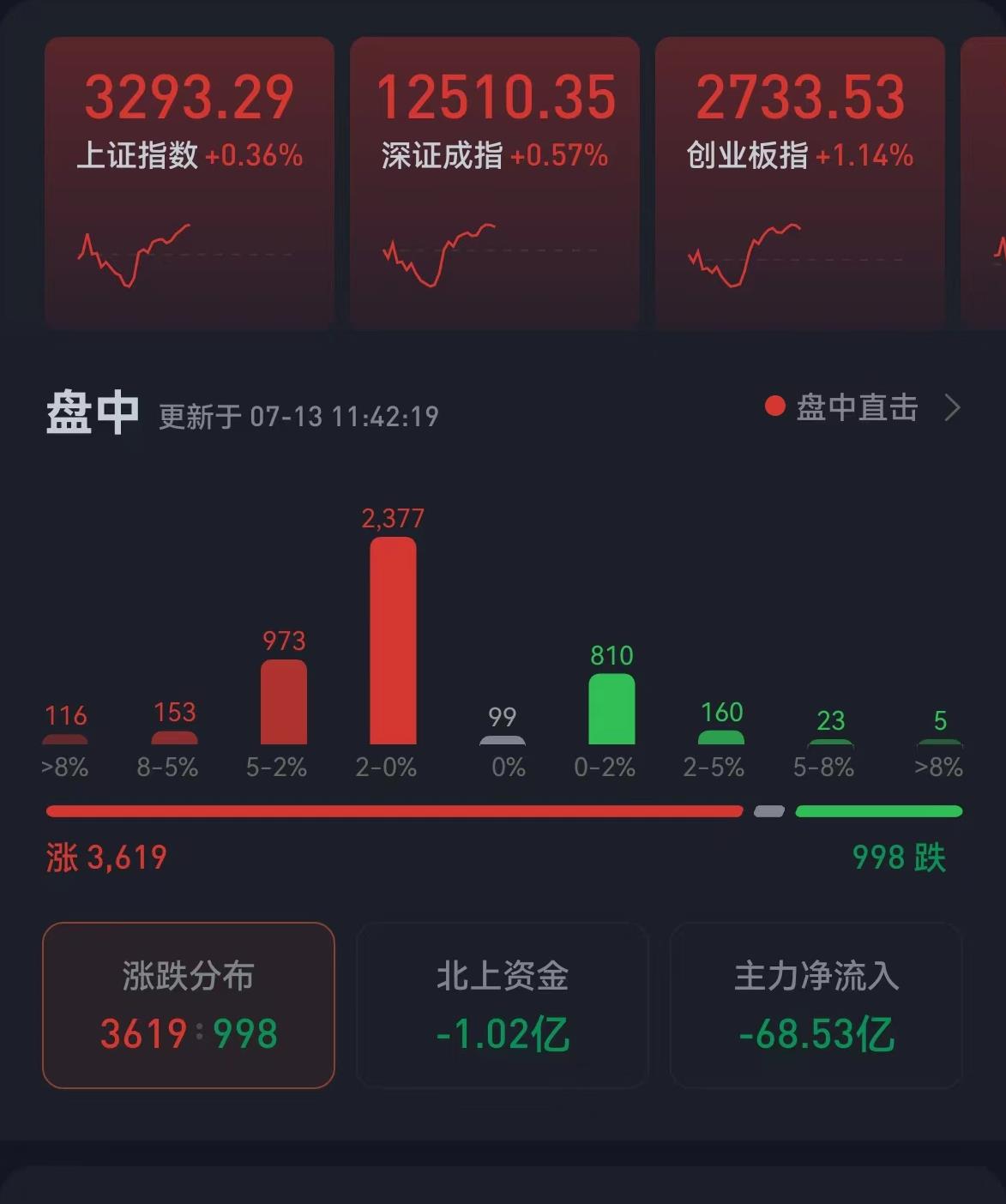This screenshot has width=1006, height=1204.
Task: Switch to the 北上资金 tab
Action: coord(503,1005)
